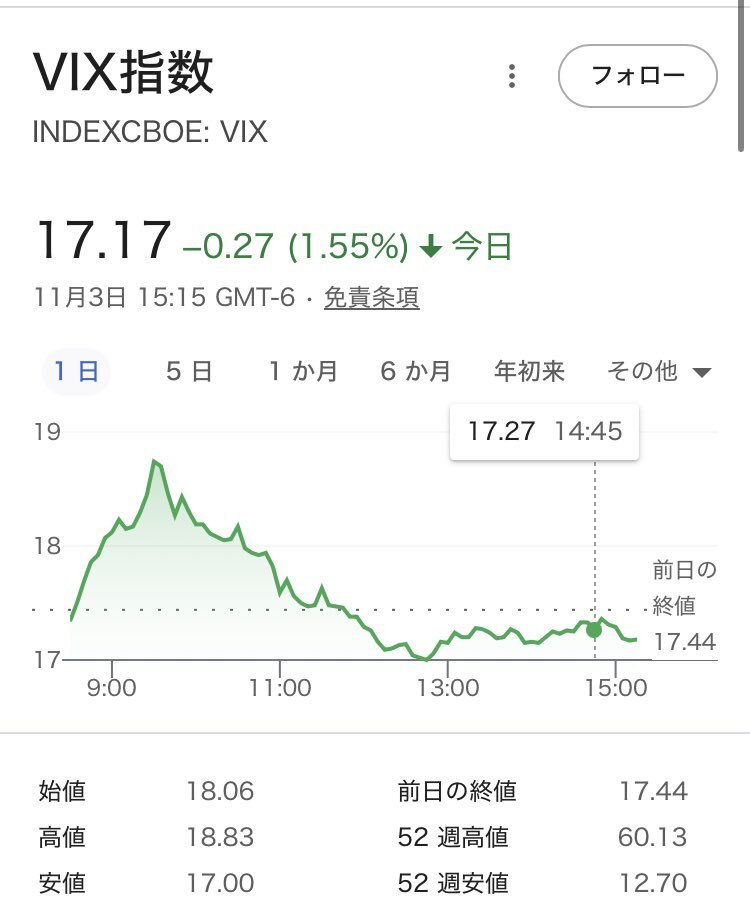The image size is (750, 905).
Task: Open the 免責条項 disclaimer link
Action: (371, 297)
